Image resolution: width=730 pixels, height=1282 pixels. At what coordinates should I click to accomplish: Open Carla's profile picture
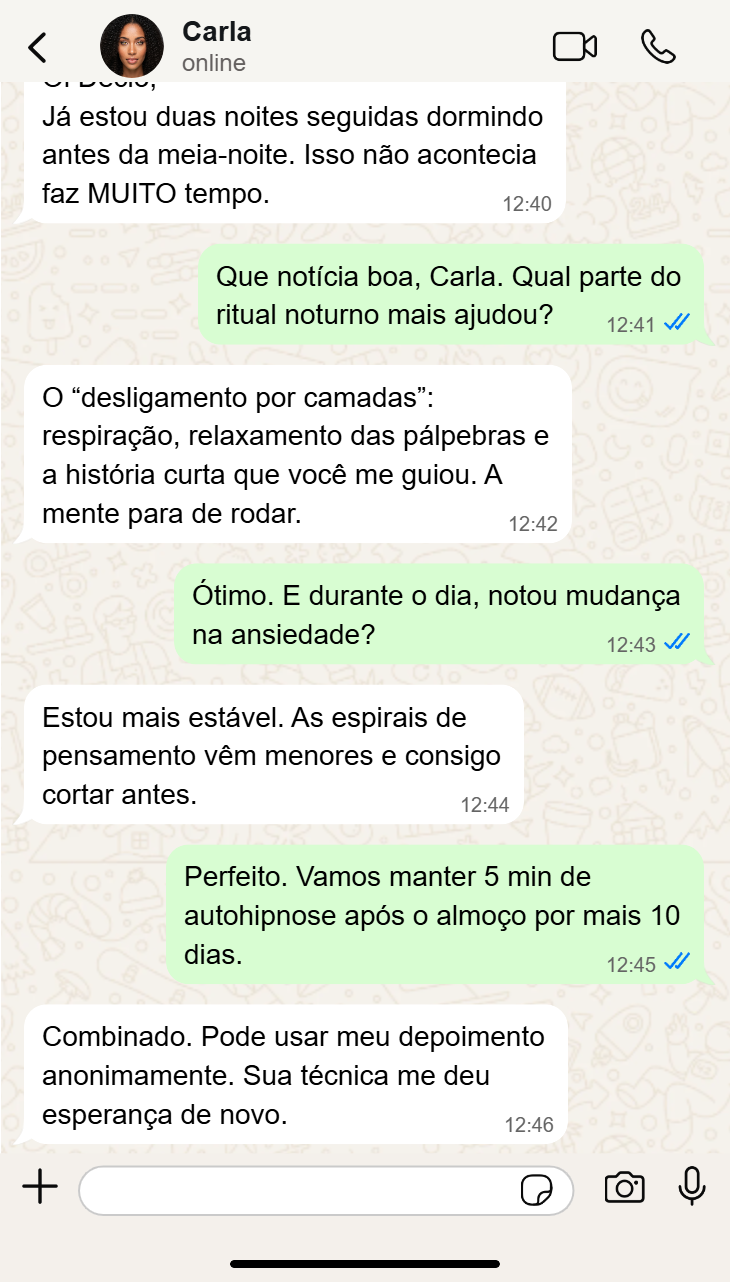coord(132,46)
